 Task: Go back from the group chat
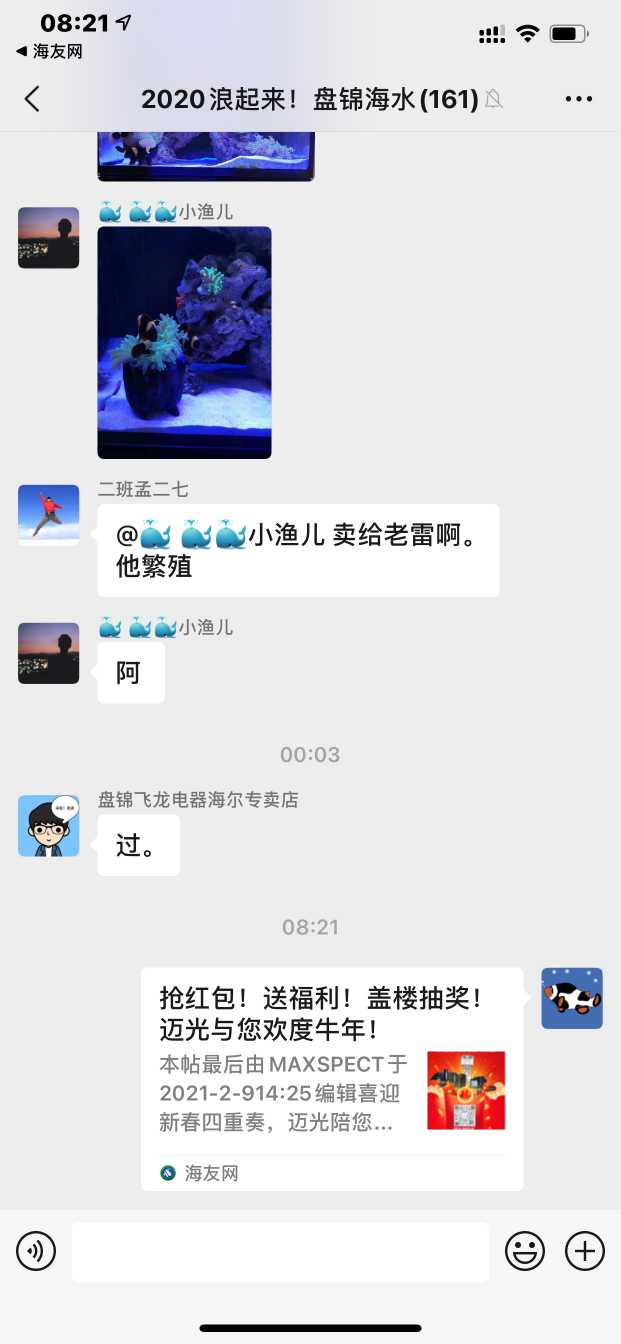(32, 99)
